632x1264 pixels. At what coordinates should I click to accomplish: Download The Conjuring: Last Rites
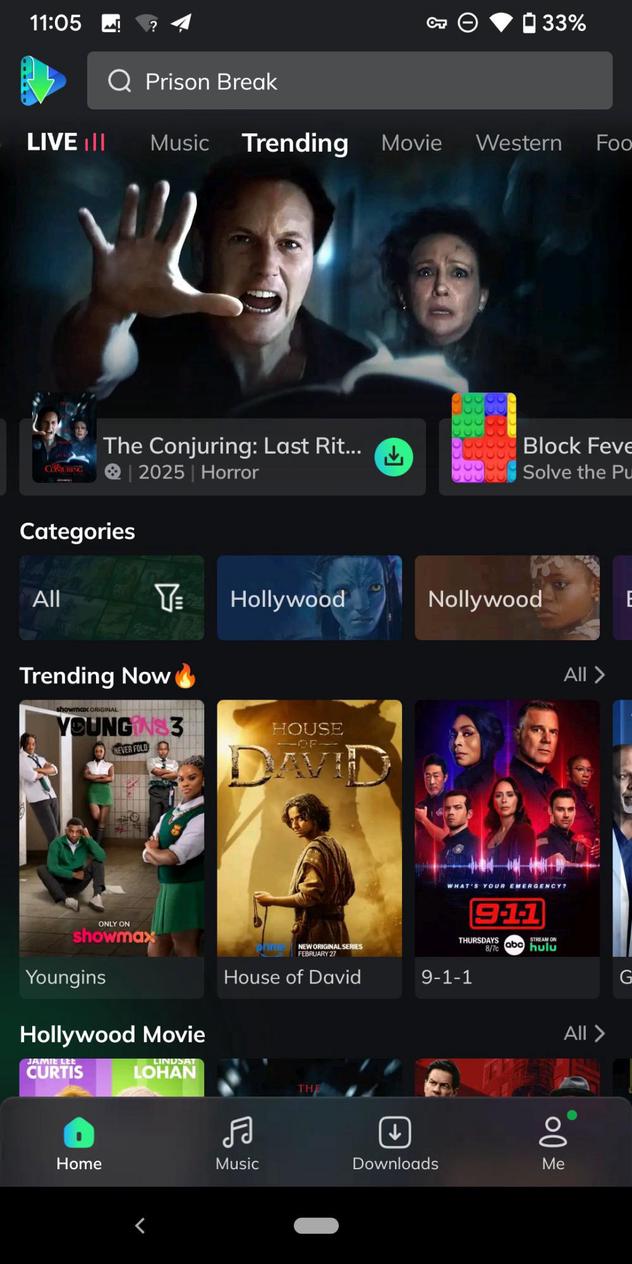tap(393, 457)
